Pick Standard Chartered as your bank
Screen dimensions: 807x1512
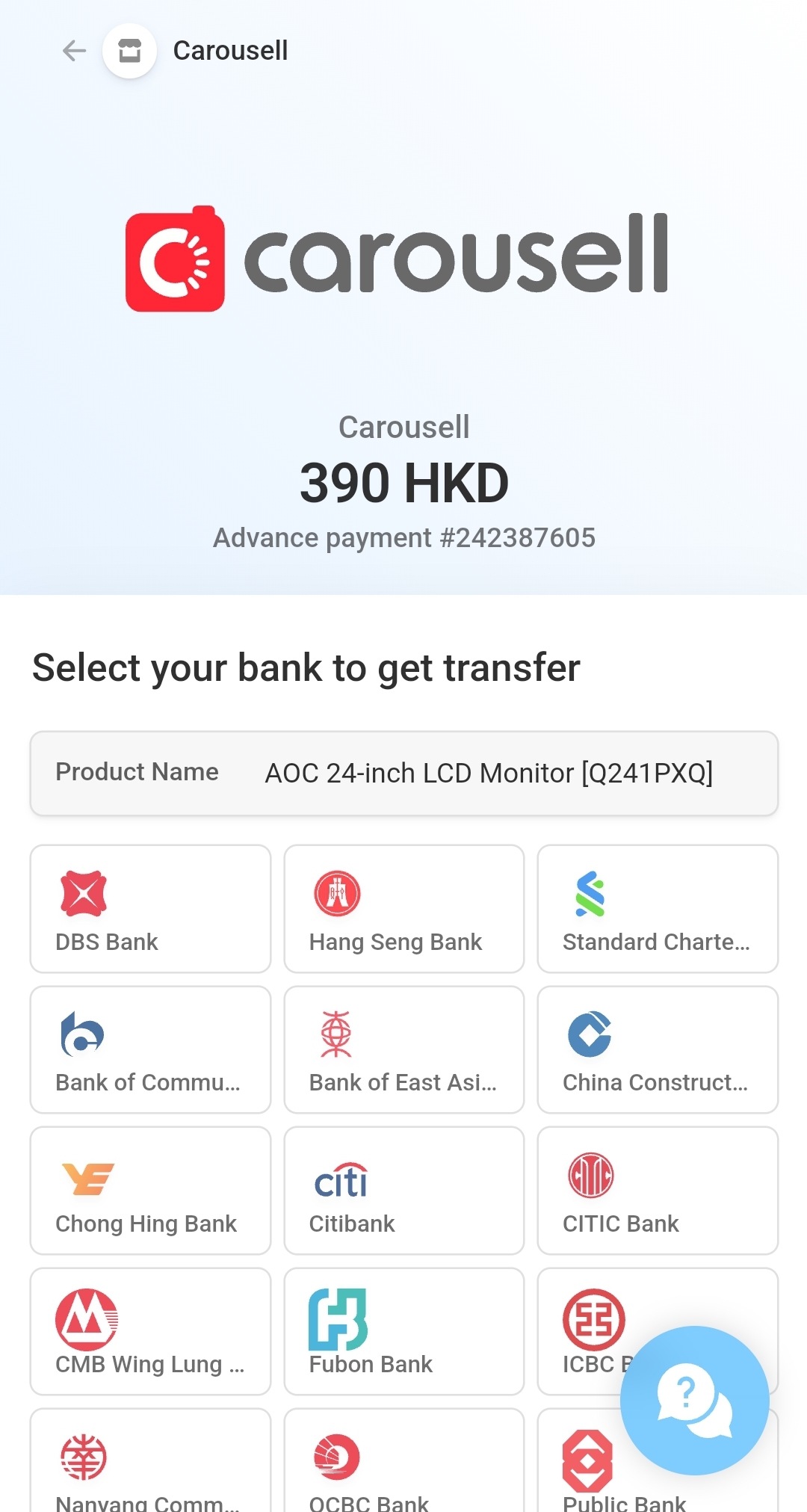[x=657, y=908]
